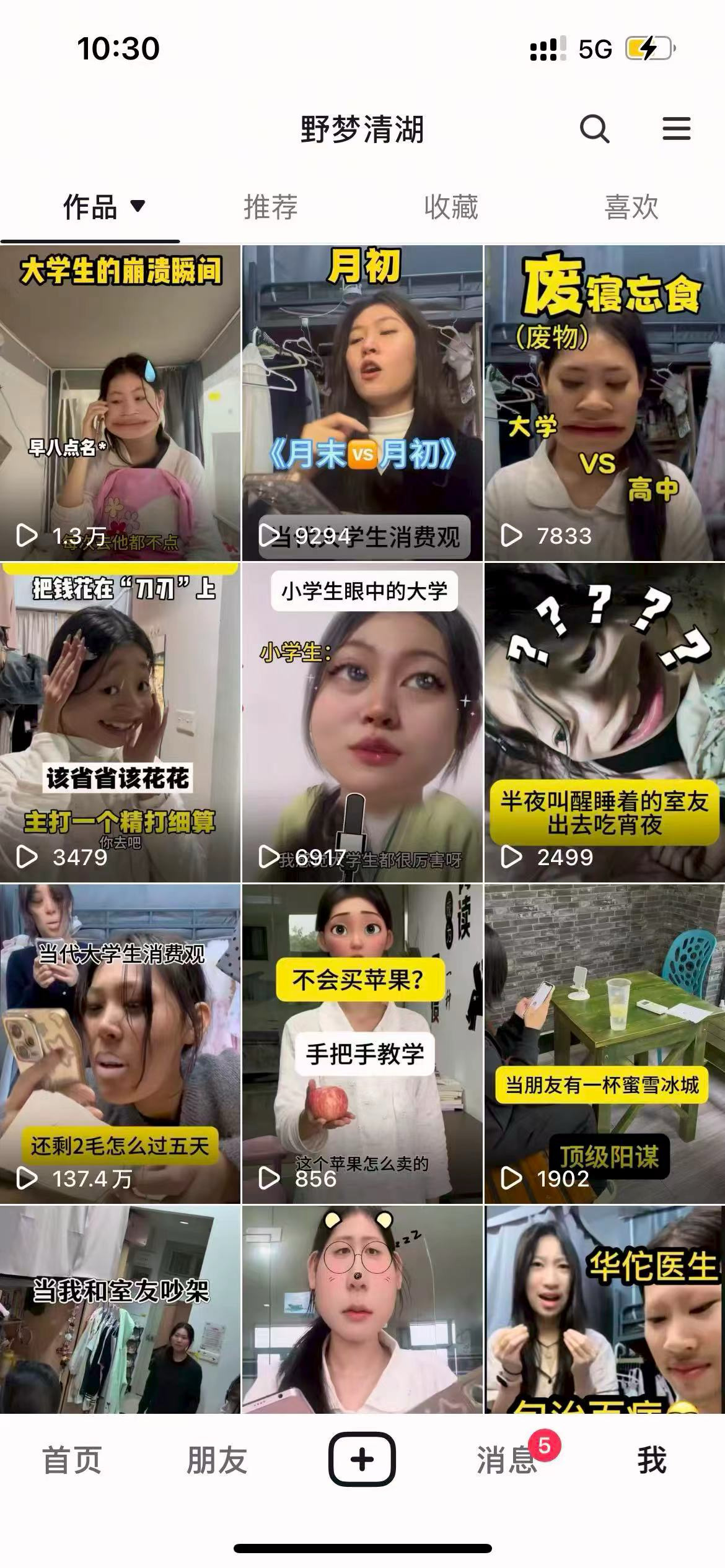This screenshot has width=725, height=1568.
Task: Open the hamburger menu
Action: pyautogui.click(x=676, y=129)
